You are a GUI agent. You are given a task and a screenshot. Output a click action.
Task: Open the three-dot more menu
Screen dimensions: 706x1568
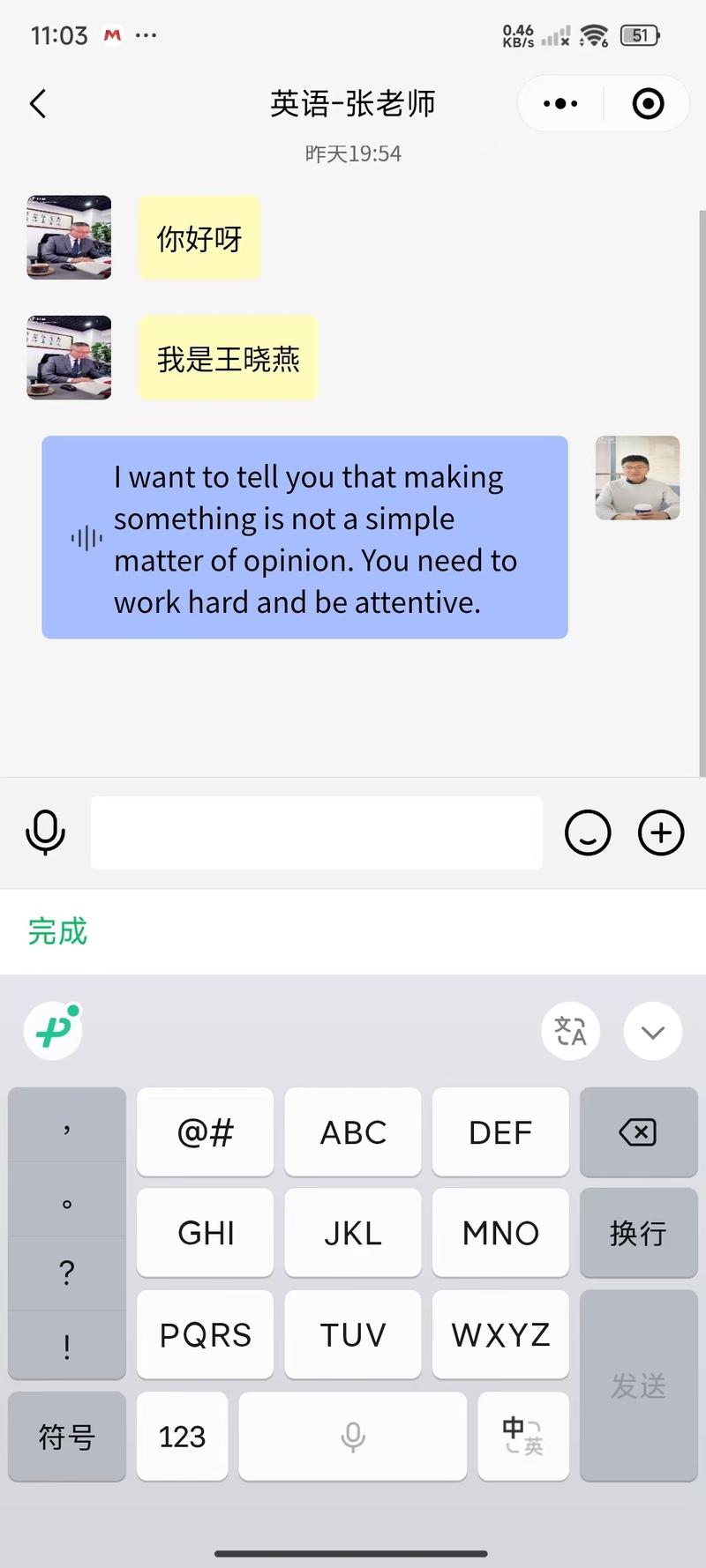(560, 104)
